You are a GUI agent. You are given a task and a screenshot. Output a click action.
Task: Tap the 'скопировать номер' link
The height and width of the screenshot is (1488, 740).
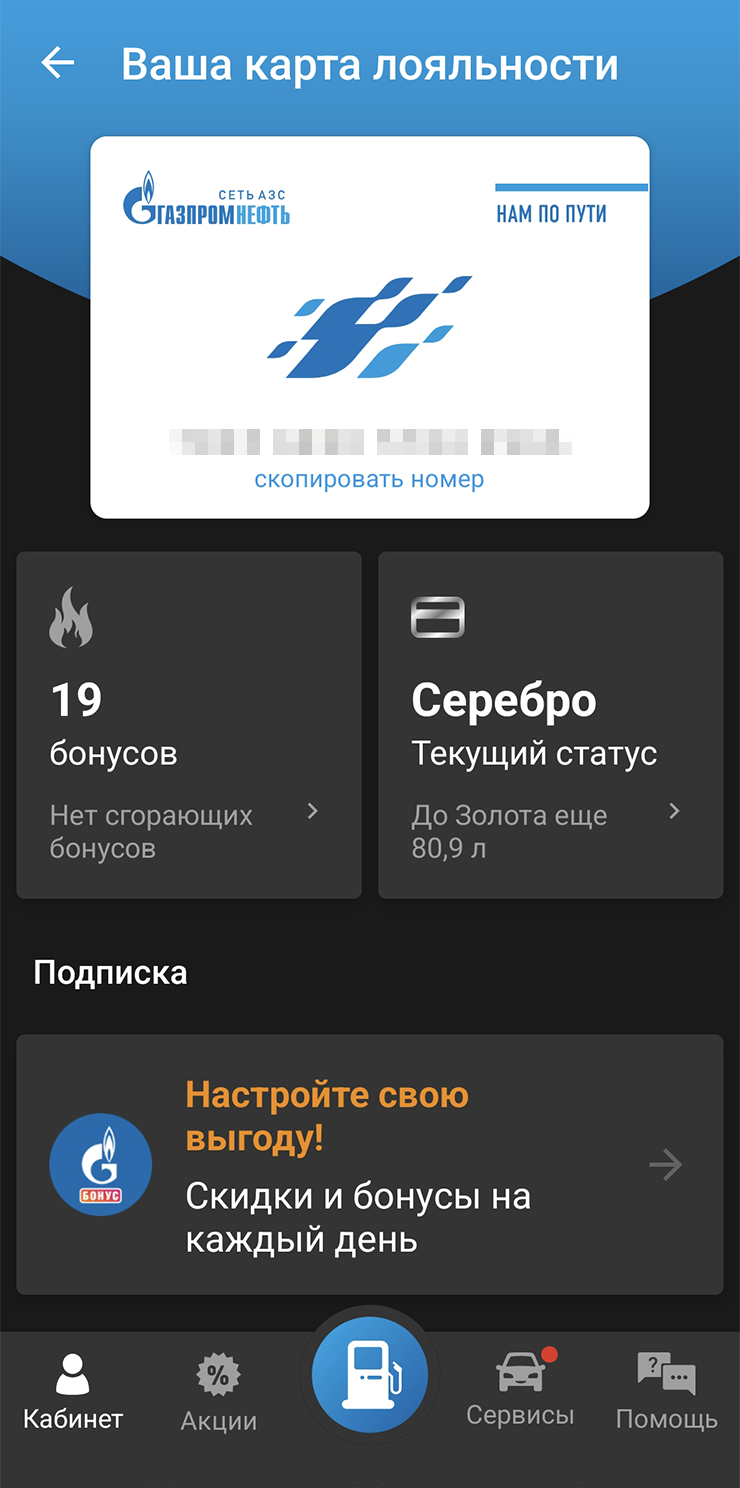[369, 479]
